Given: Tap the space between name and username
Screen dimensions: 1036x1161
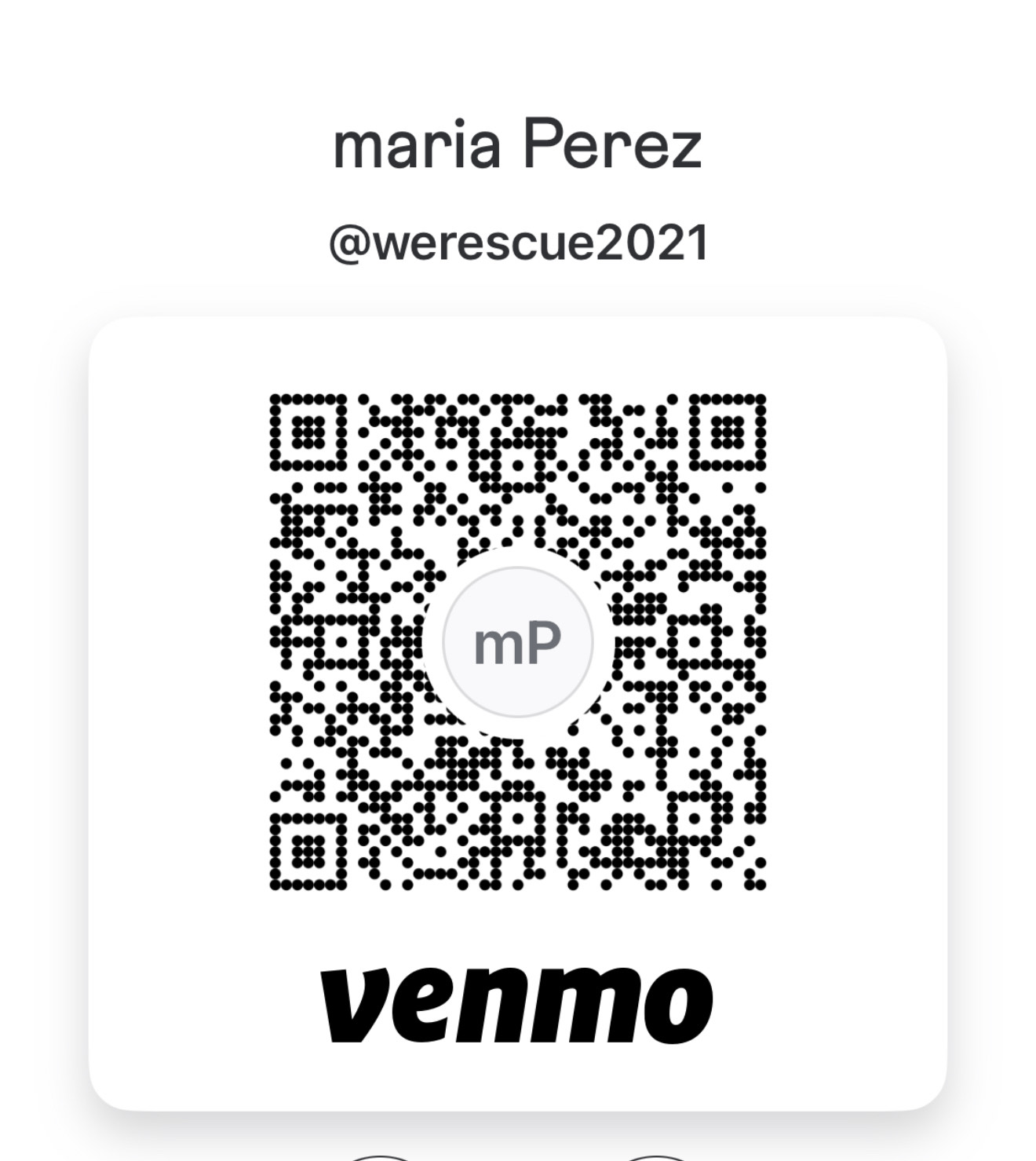Looking at the screenshot, I should pos(518,192).
